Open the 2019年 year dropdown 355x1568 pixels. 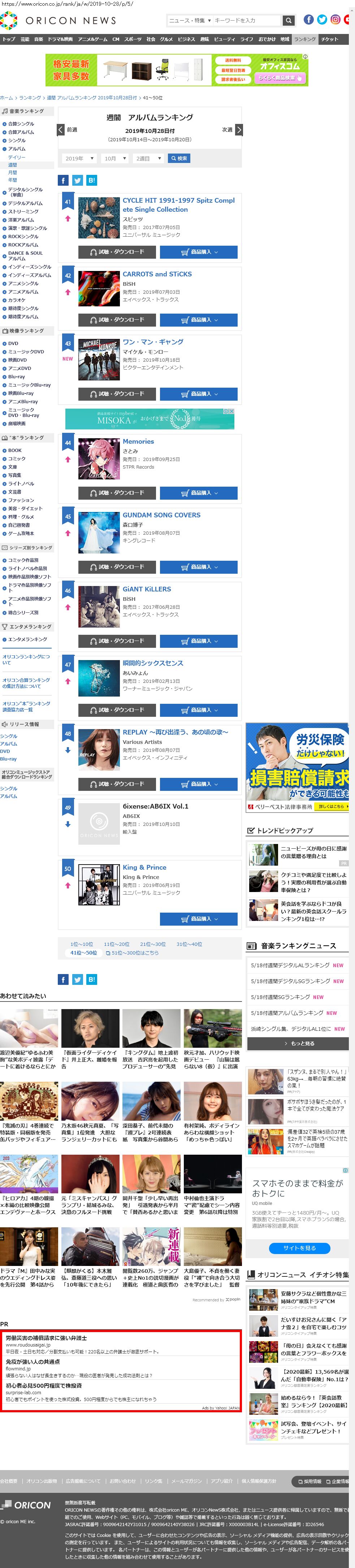point(79,158)
